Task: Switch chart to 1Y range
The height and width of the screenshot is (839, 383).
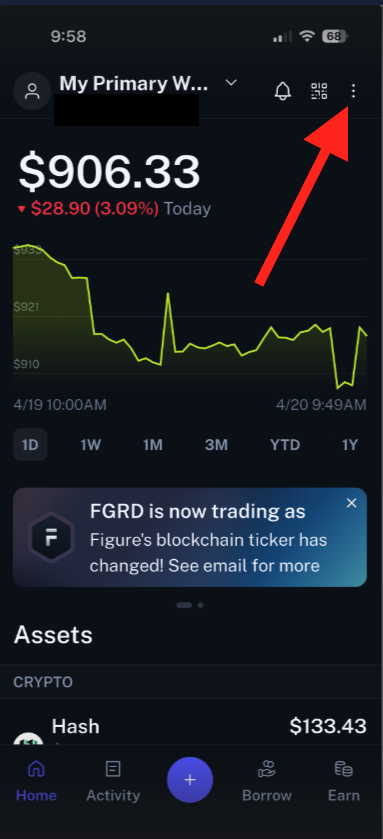Action: coord(349,445)
